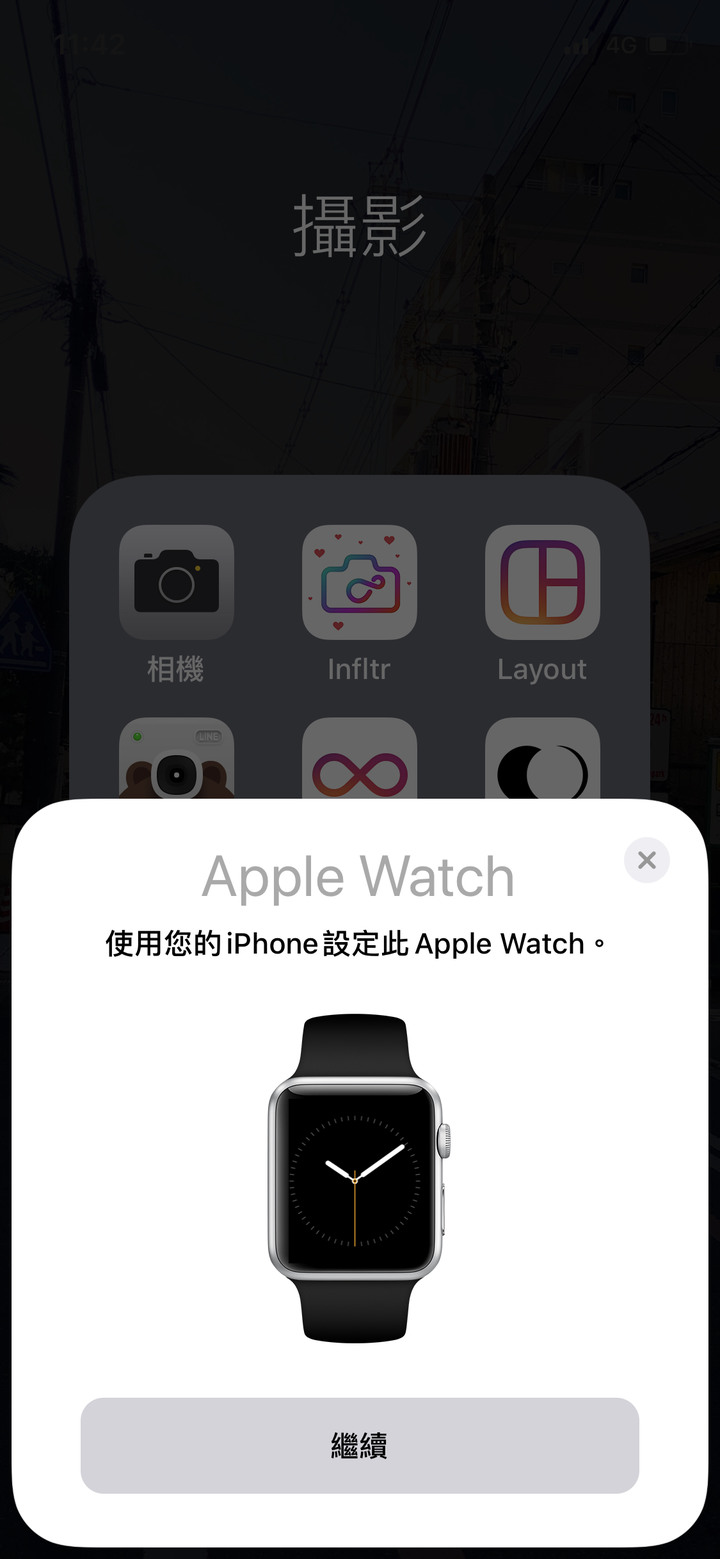Dismiss the Apple Watch setup card
The image size is (720, 1559).
click(x=647, y=860)
